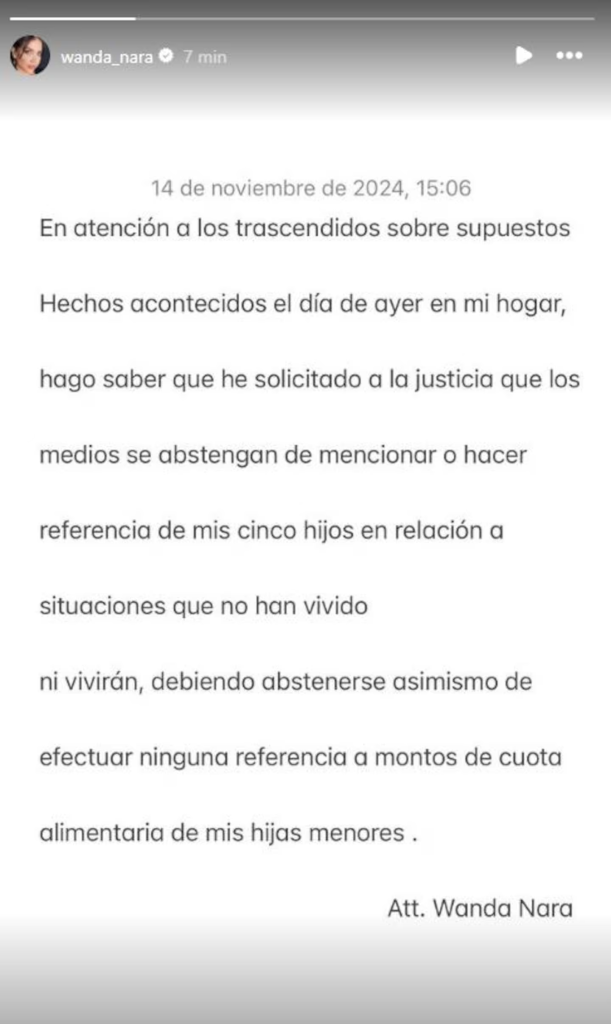
Task: Resume story playback
Action: 523,56
